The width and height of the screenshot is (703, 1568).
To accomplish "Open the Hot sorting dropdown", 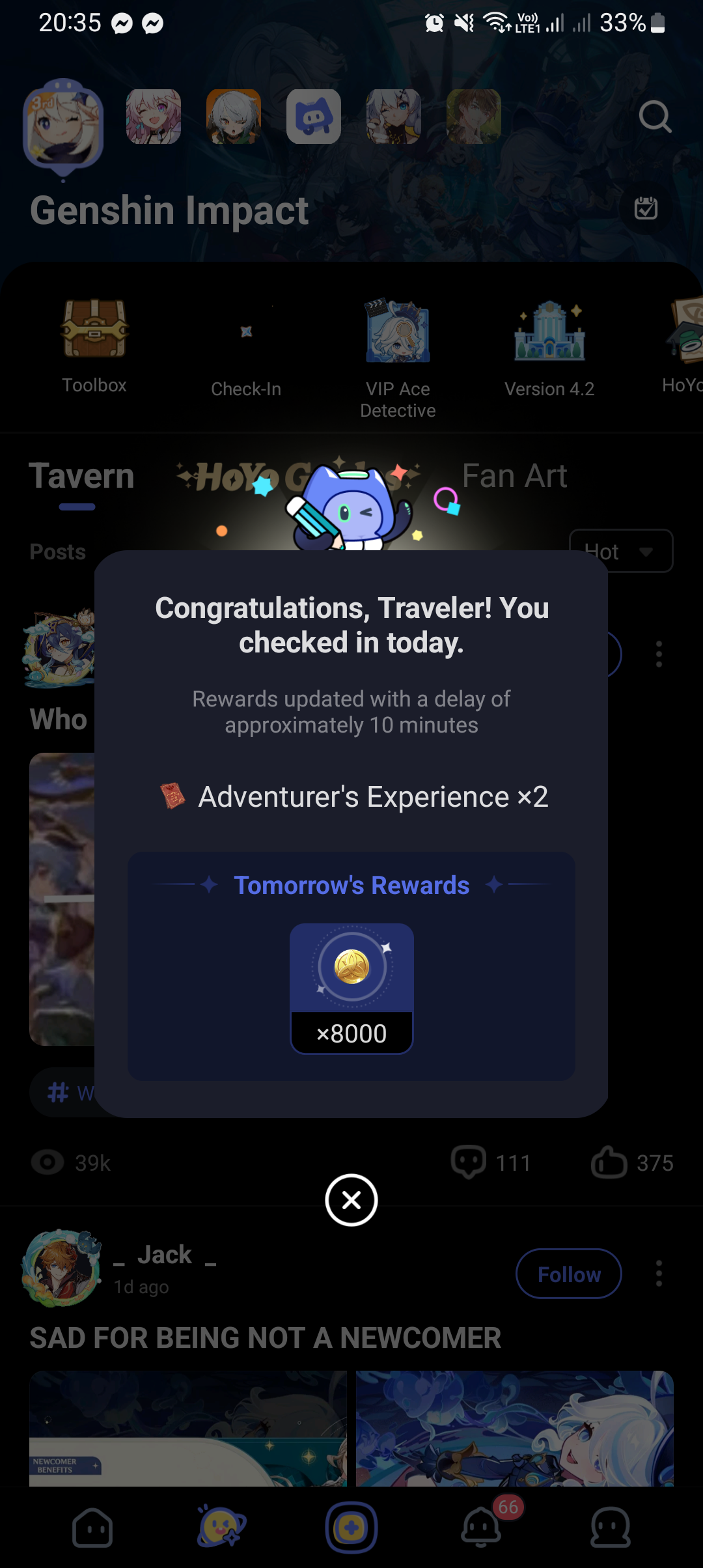I will coord(620,551).
